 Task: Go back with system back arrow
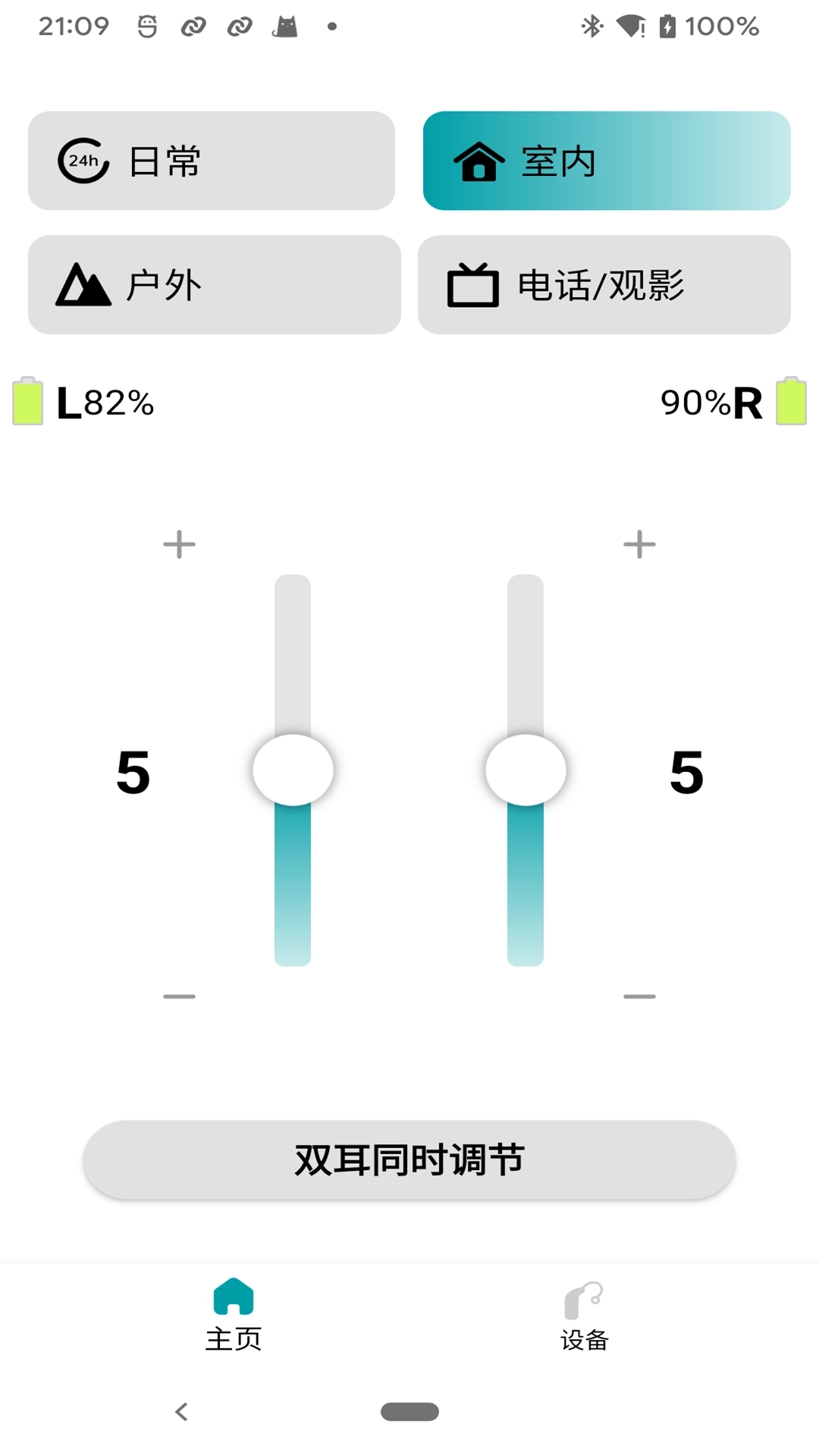click(x=181, y=1411)
